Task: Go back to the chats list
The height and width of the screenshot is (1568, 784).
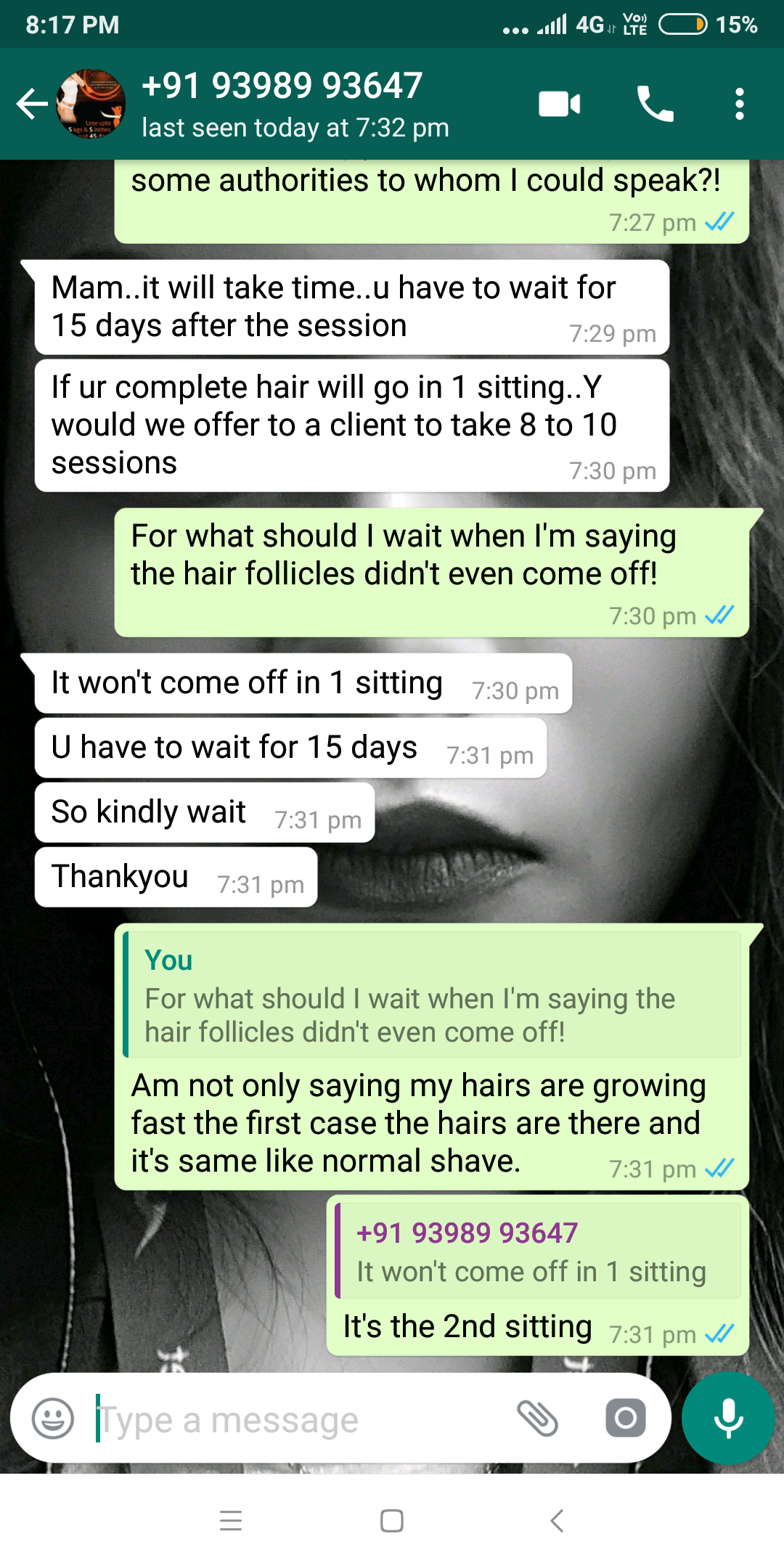Action: pyautogui.click(x=32, y=104)
